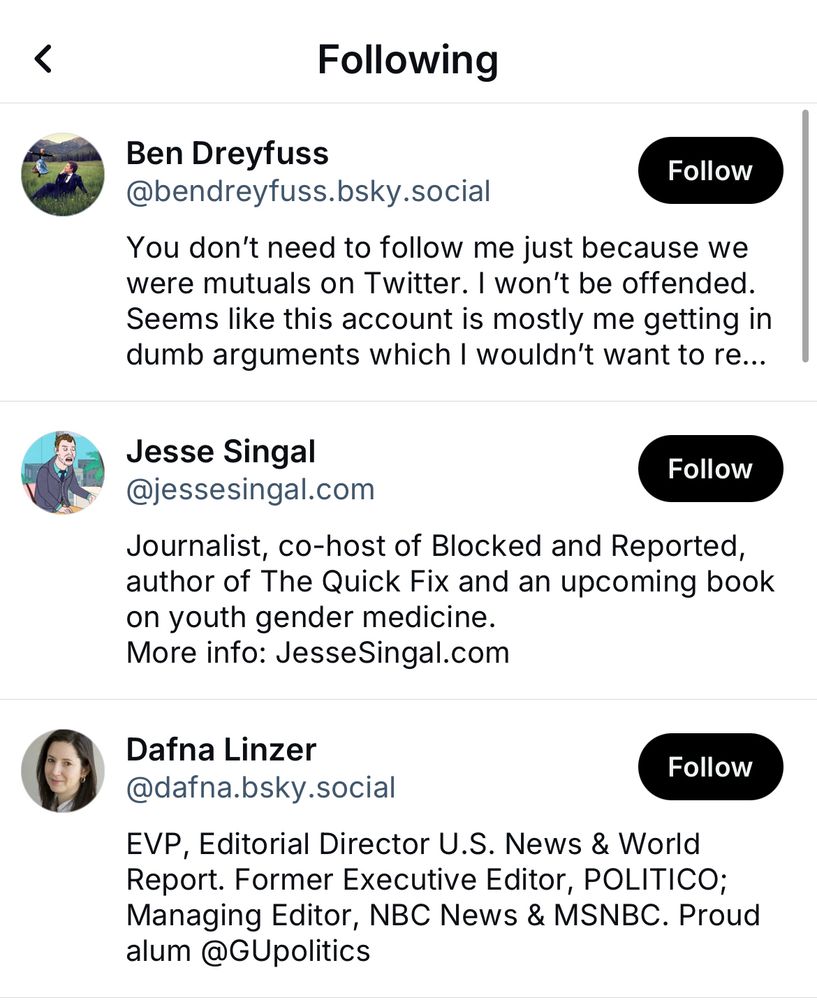This screenshot has width=817, height=1000.
Task: Open Jesse Singal's profile avatar
Action: pyautogui.click(x=62, y=472)
